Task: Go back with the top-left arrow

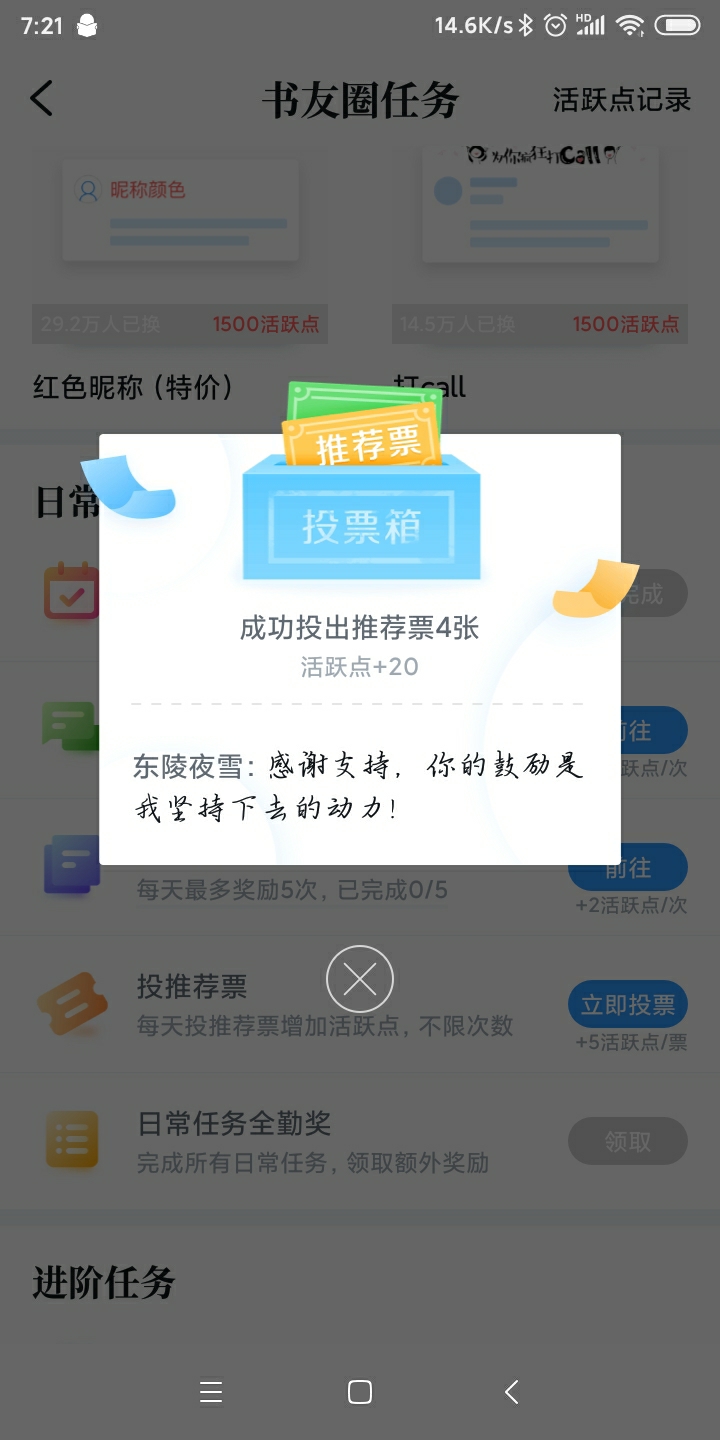Action: [x=41, y=99]
